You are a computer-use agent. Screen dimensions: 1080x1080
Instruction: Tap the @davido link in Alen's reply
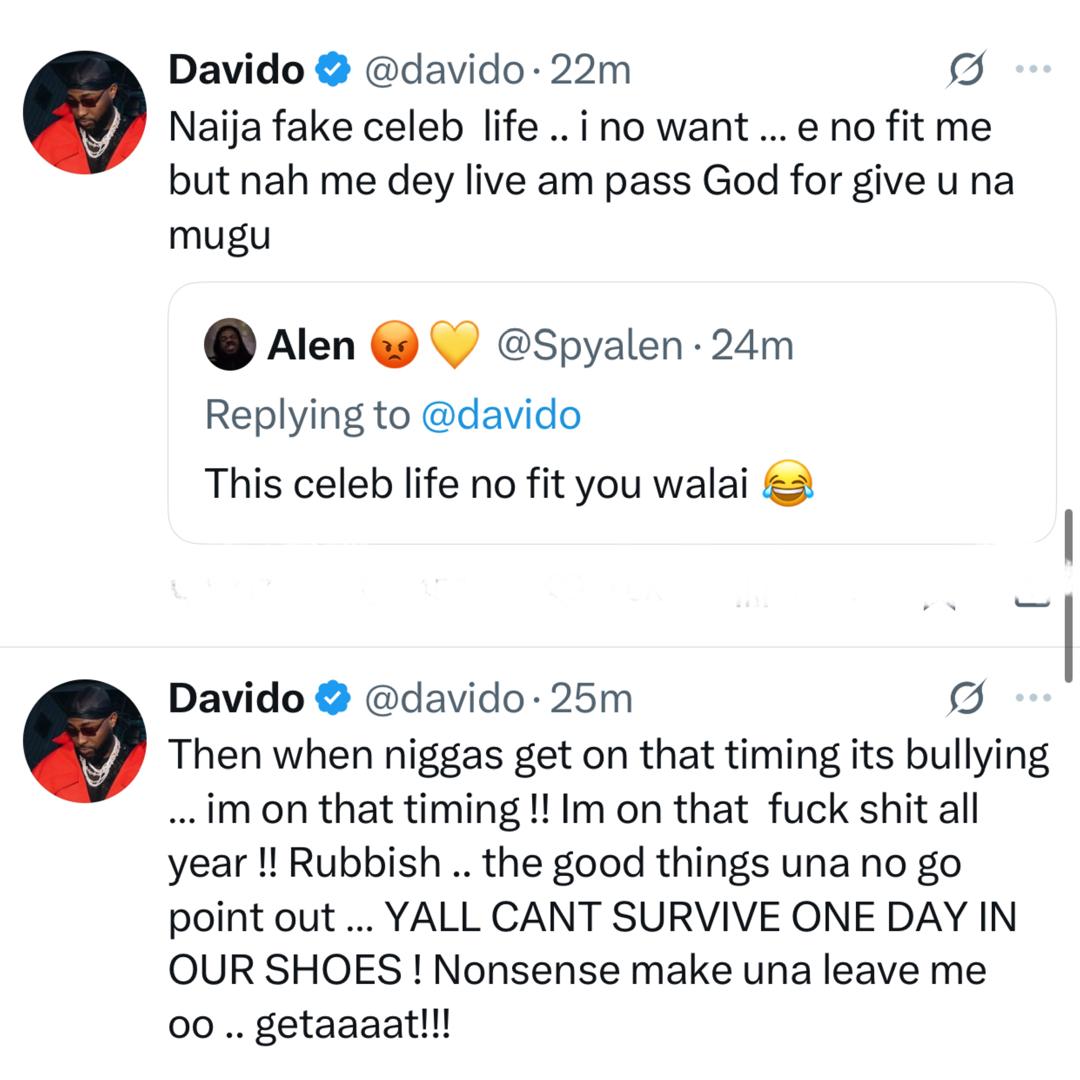click(500, 415)
